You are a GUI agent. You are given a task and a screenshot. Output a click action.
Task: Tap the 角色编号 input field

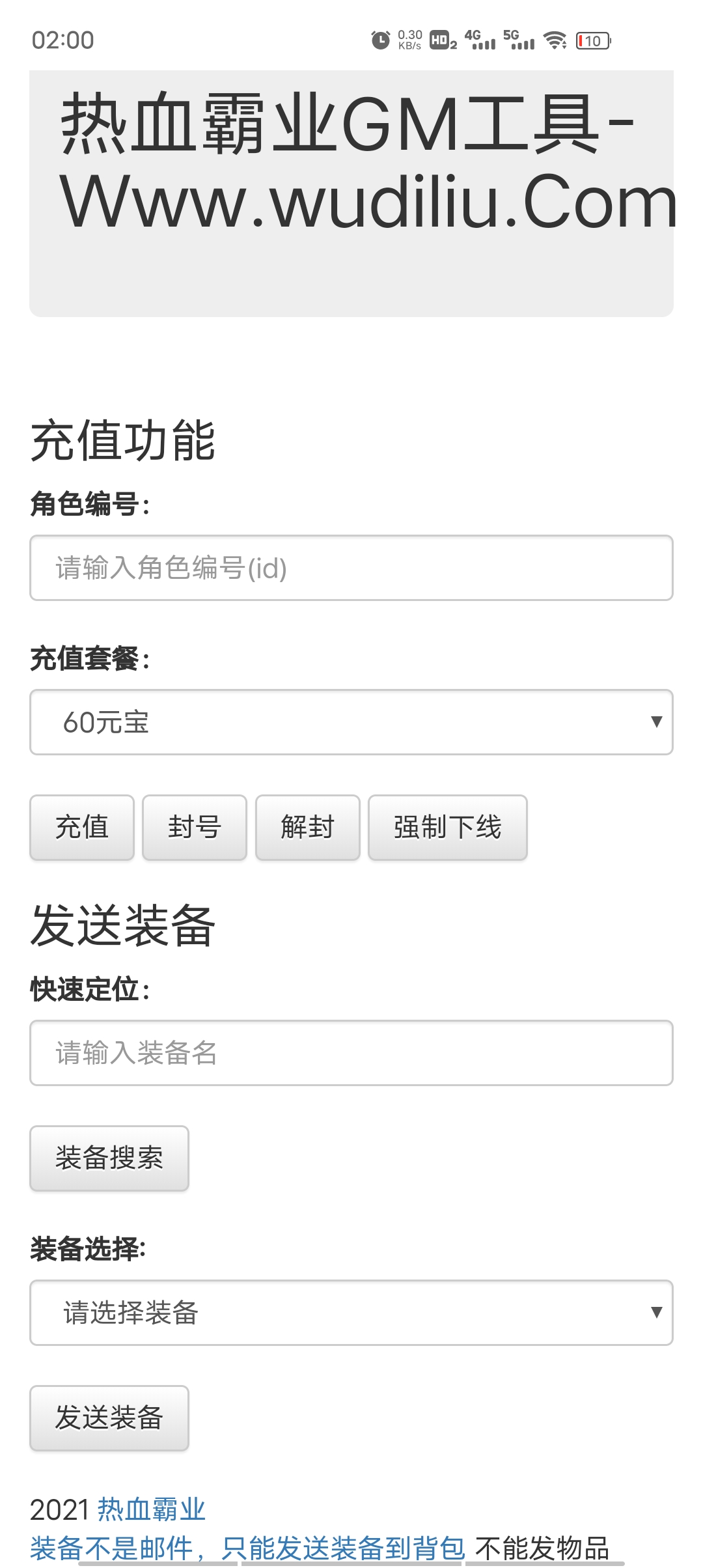click(351, 568)
